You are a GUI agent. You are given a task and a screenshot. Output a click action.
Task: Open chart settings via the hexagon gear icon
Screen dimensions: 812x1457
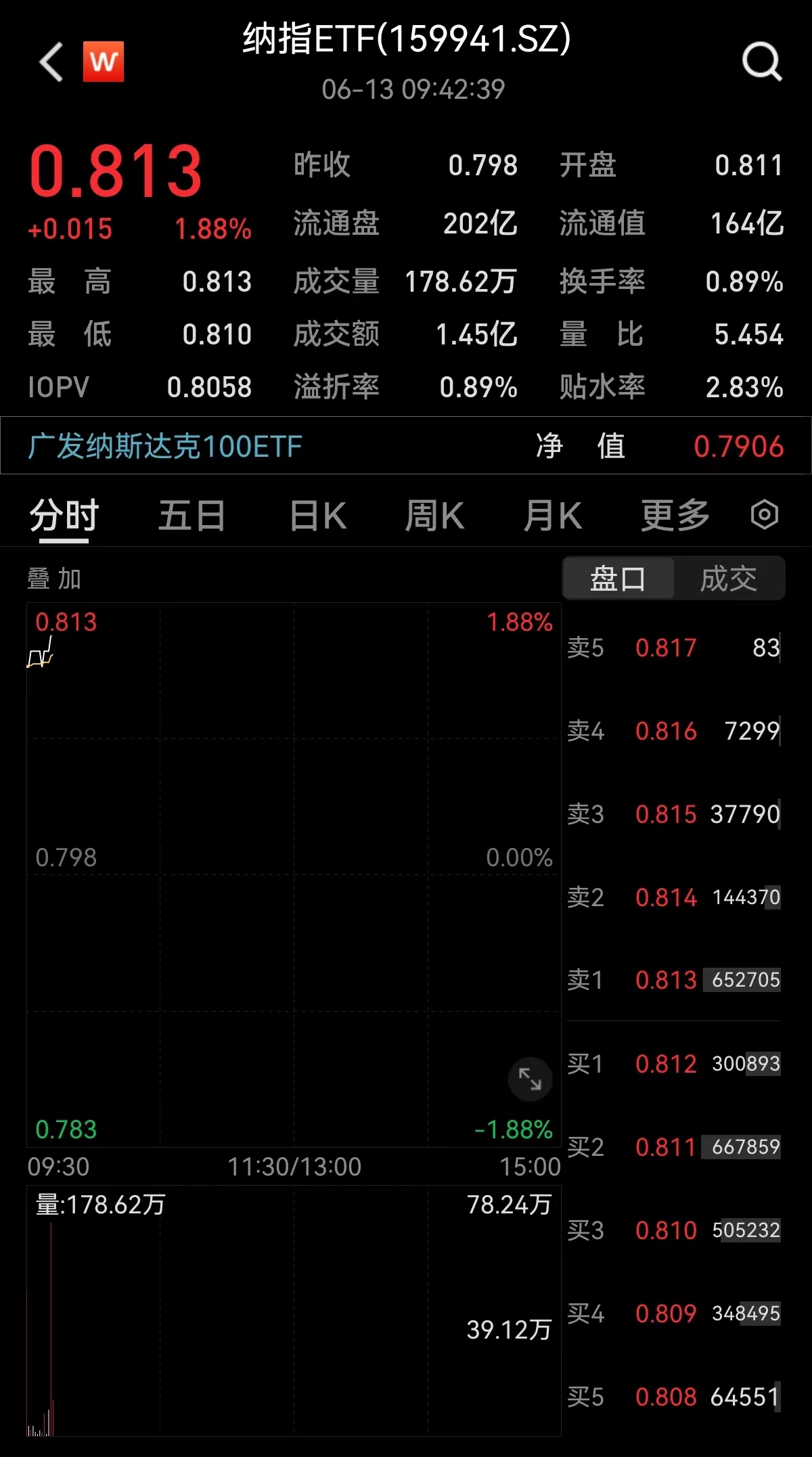pyautogui.click(x=763, y=514)
